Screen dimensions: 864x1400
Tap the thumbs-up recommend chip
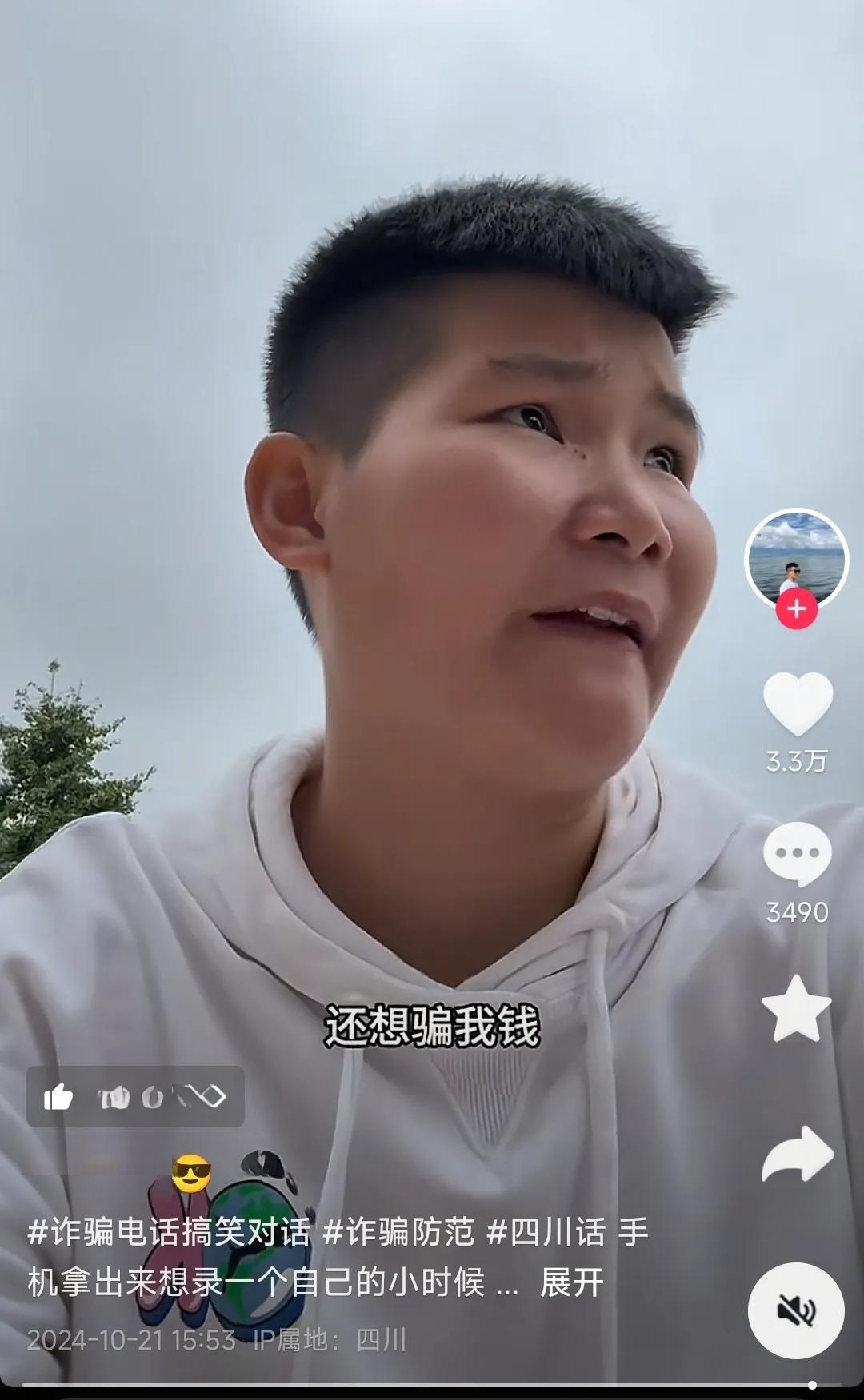click(135, 1096)
